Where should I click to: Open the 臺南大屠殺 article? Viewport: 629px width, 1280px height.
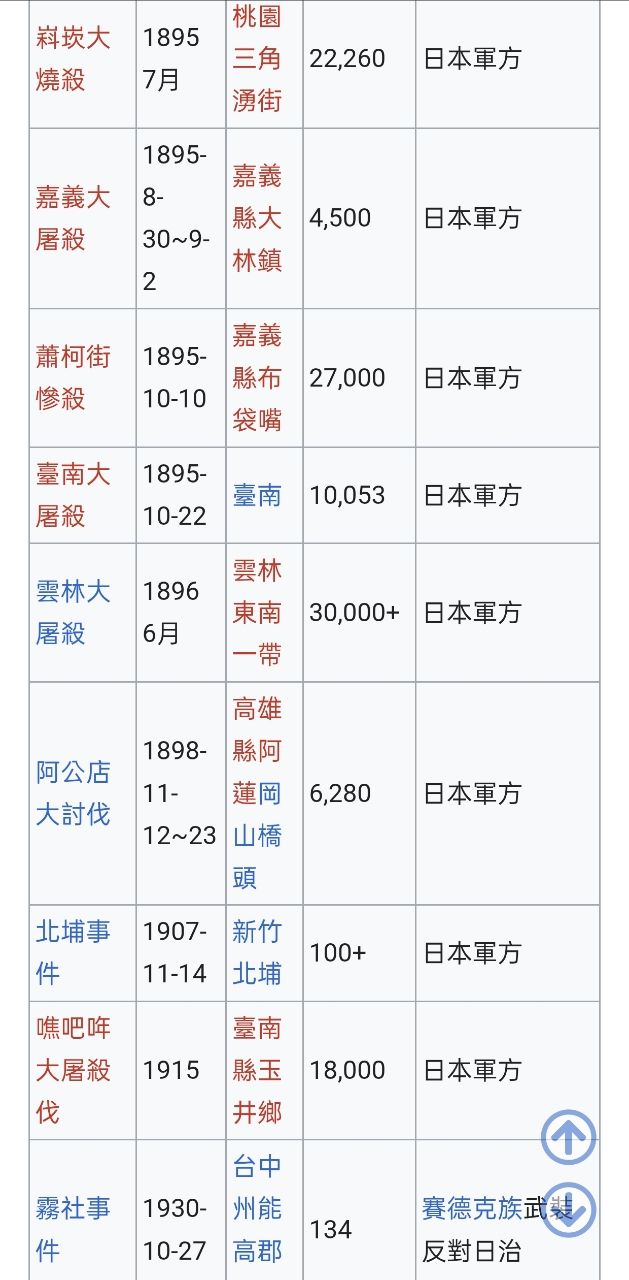[x=73, y=495]
